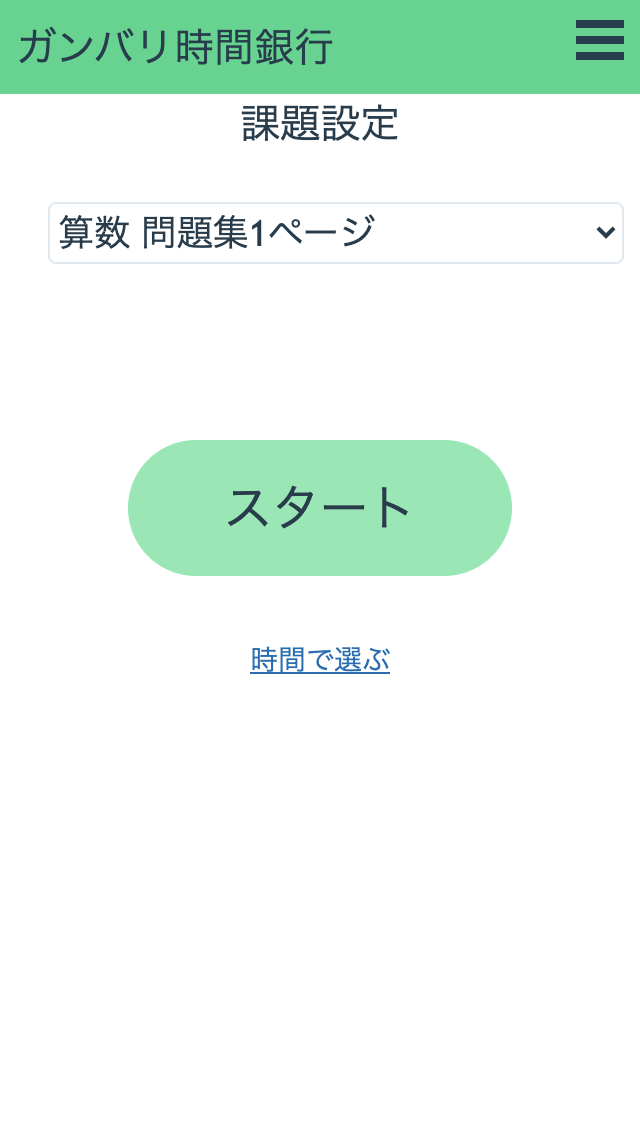Image resolution: width=640 pixels, height=1136 pixels.
Task: Open the 時間で選ぶ link
Action: pos(320,659)
